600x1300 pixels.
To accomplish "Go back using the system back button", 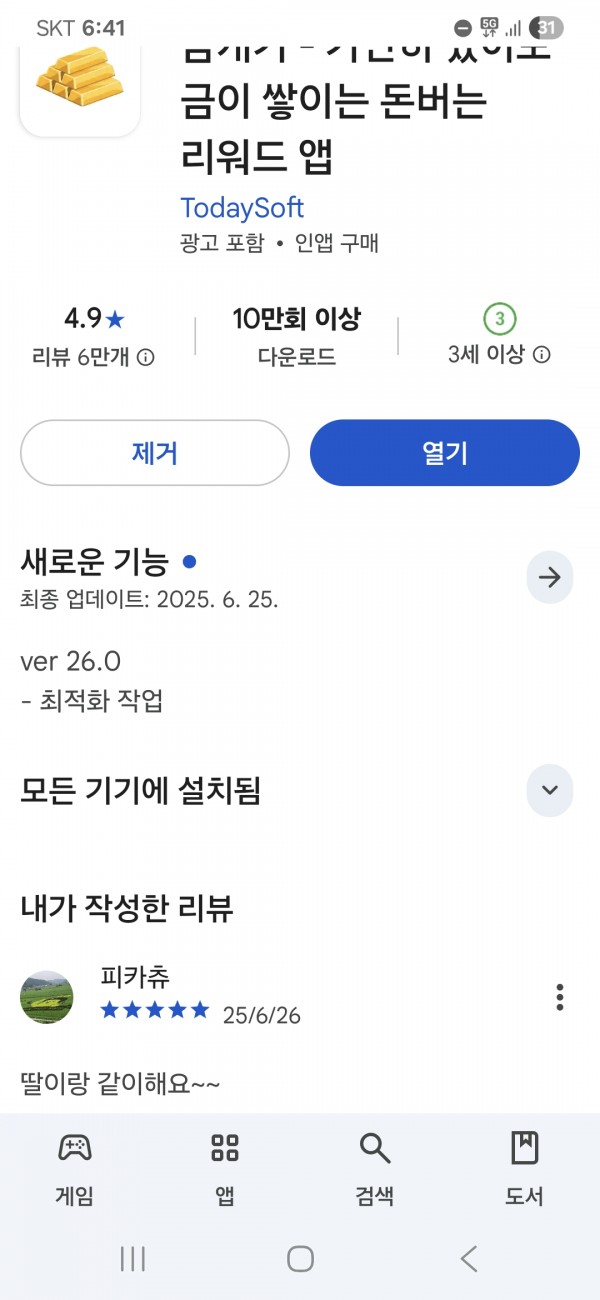I will pos(468,1258).
